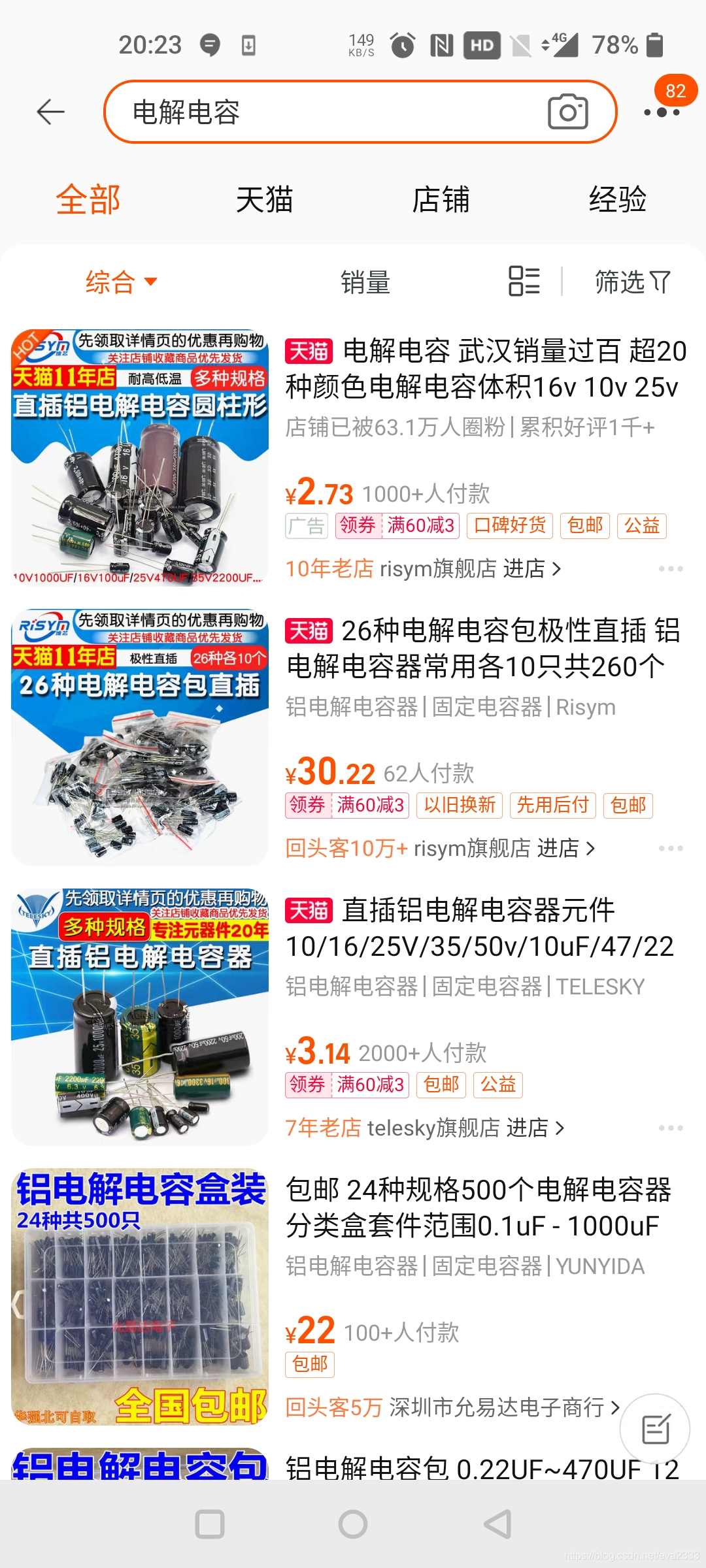
Task: Switch to grid layout view
Action: click(524, 282)
